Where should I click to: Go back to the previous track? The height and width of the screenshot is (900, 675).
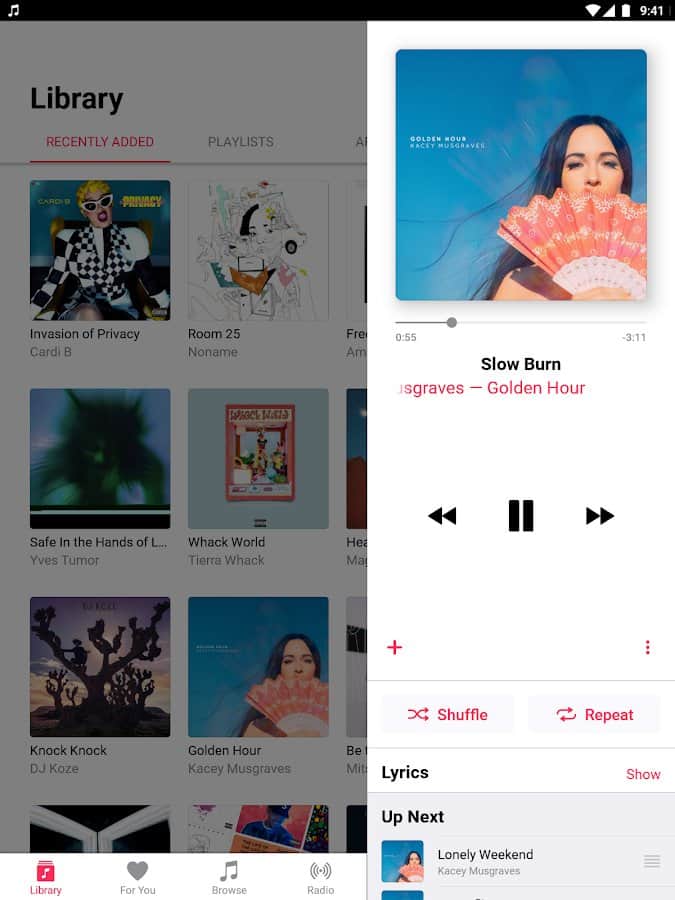[x=442, y=516]
